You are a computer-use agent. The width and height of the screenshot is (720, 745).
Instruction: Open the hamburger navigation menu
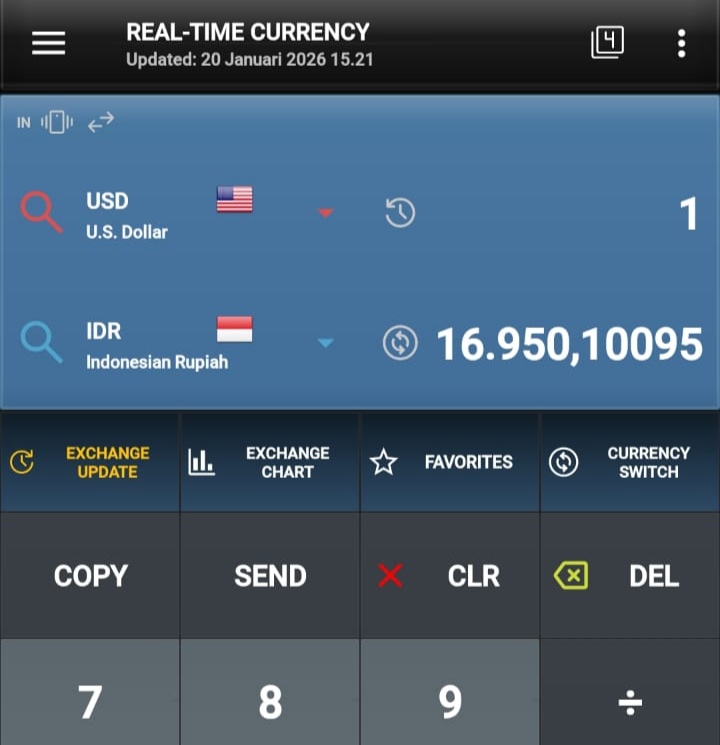point(48,43)
